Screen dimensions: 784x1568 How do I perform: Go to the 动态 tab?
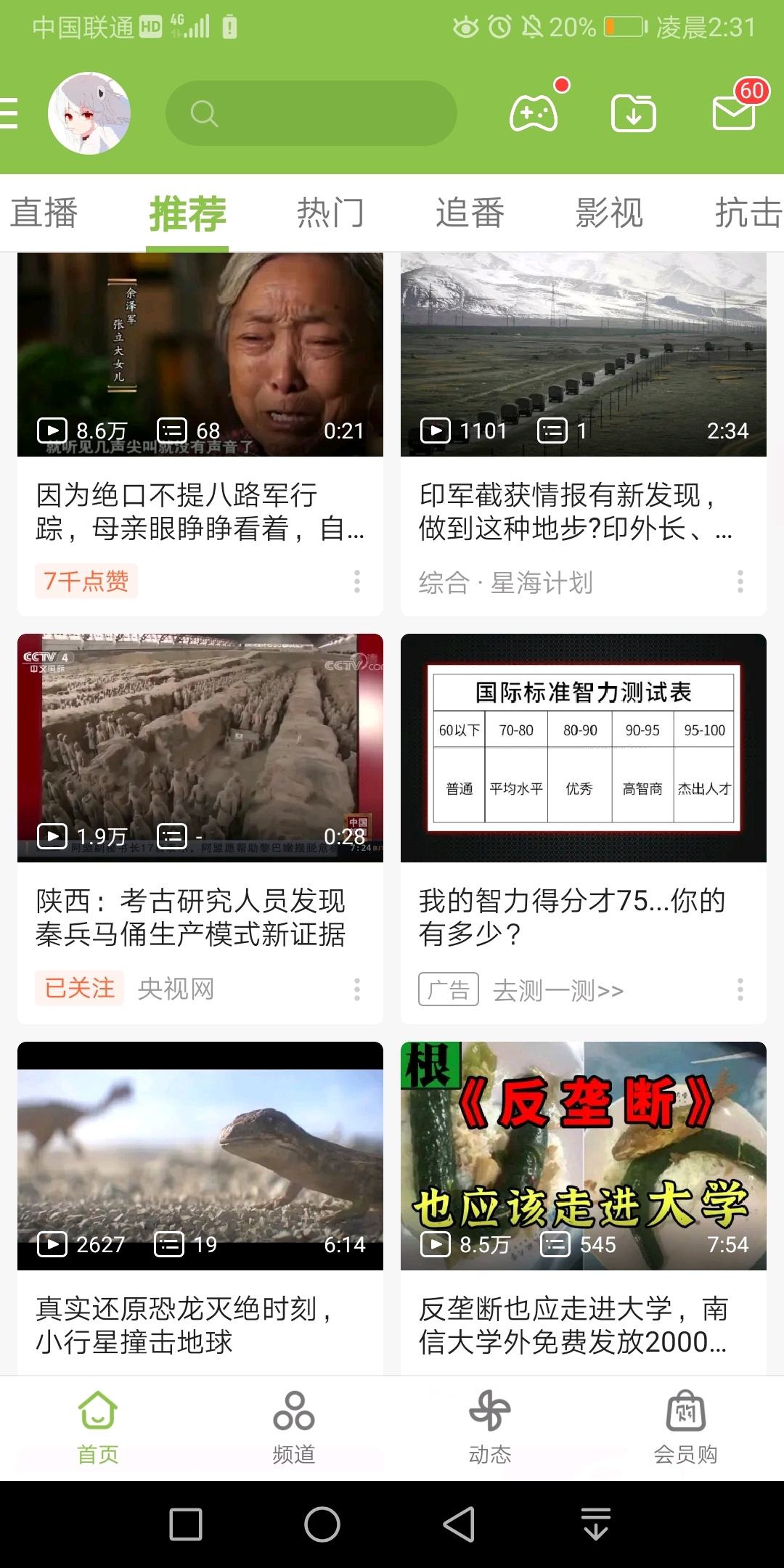[x=490, y=1427]
